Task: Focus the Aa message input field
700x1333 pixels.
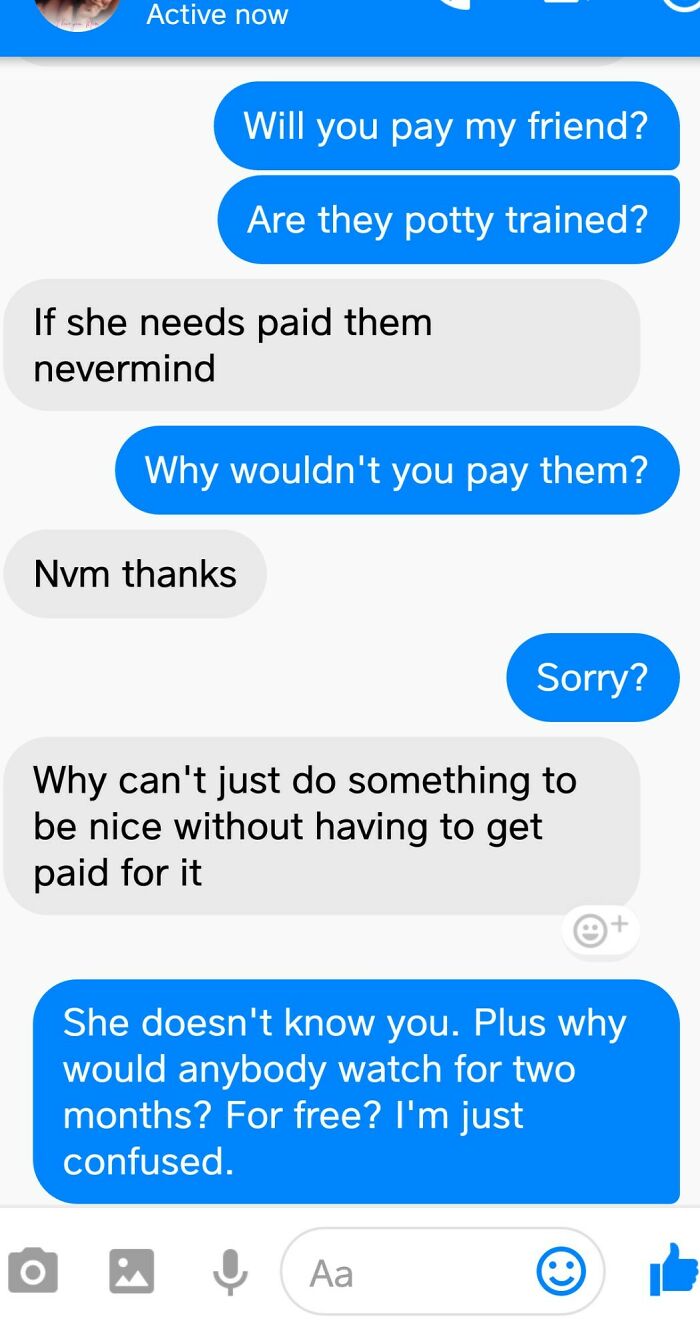Action: pyautogui.click(x=443, y=1271)
